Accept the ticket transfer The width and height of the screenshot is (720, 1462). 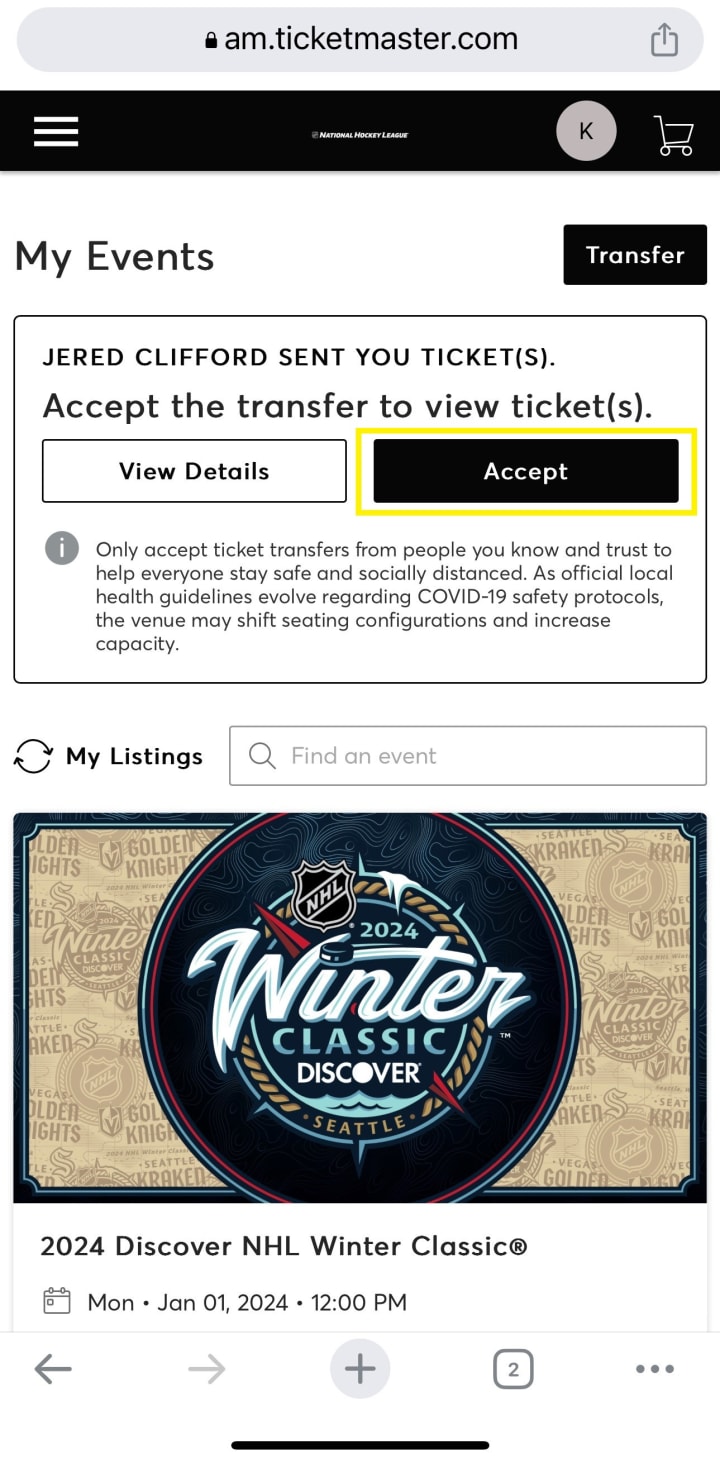pyautogui.click(x=526, y=471)
